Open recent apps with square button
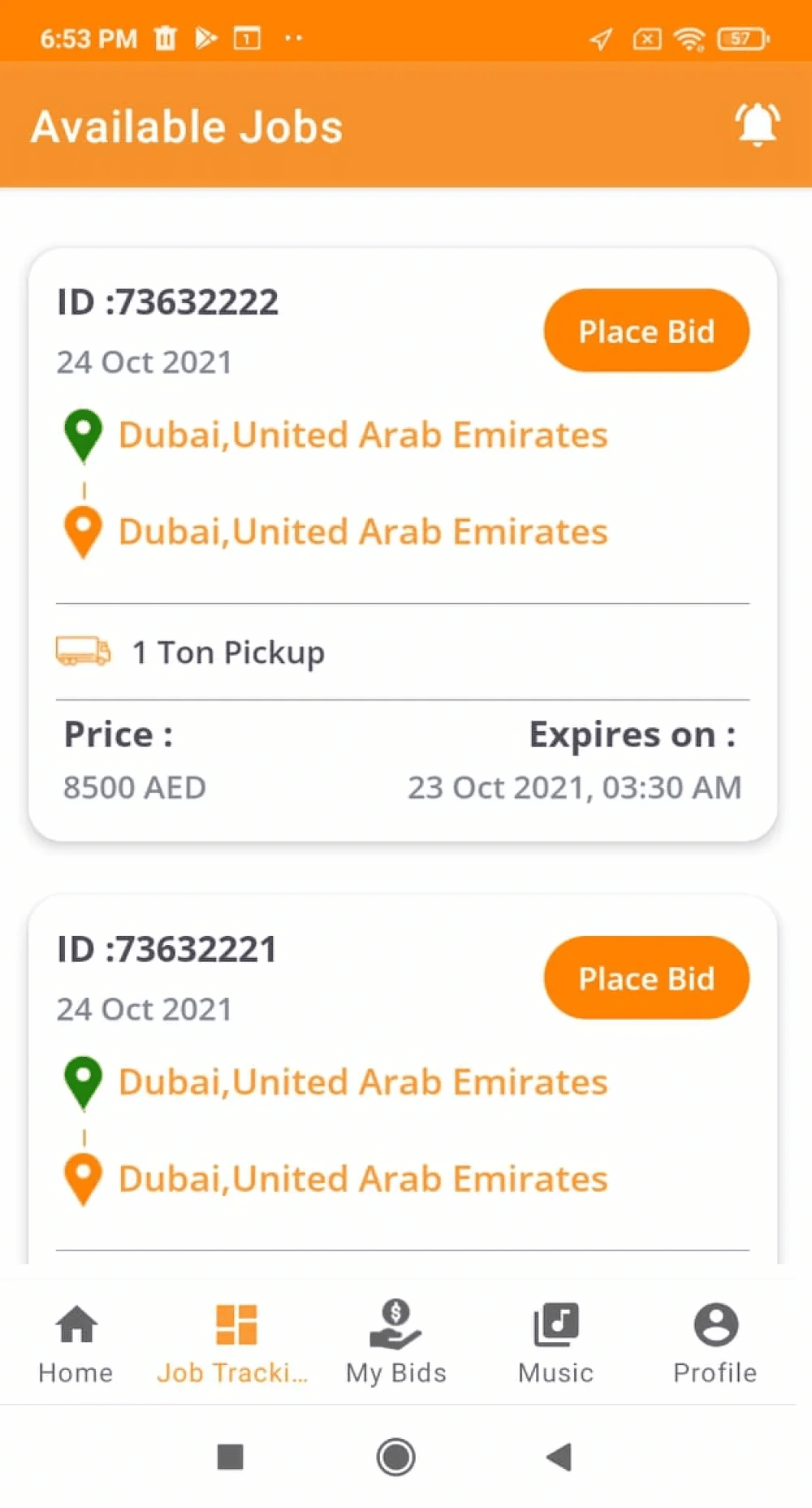812x1508 pixels. point(231,1457)
